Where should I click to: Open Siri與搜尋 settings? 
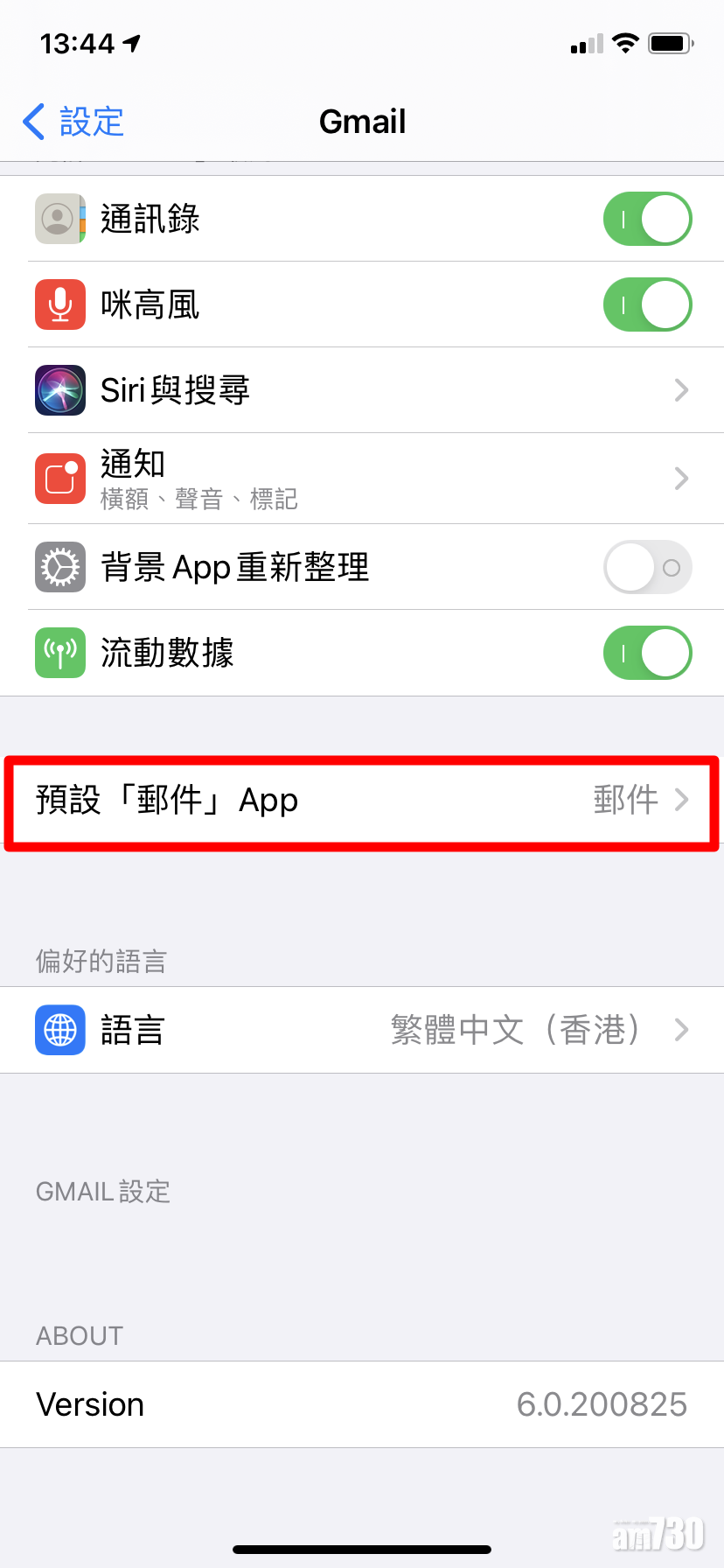click(x=362, y=390)
